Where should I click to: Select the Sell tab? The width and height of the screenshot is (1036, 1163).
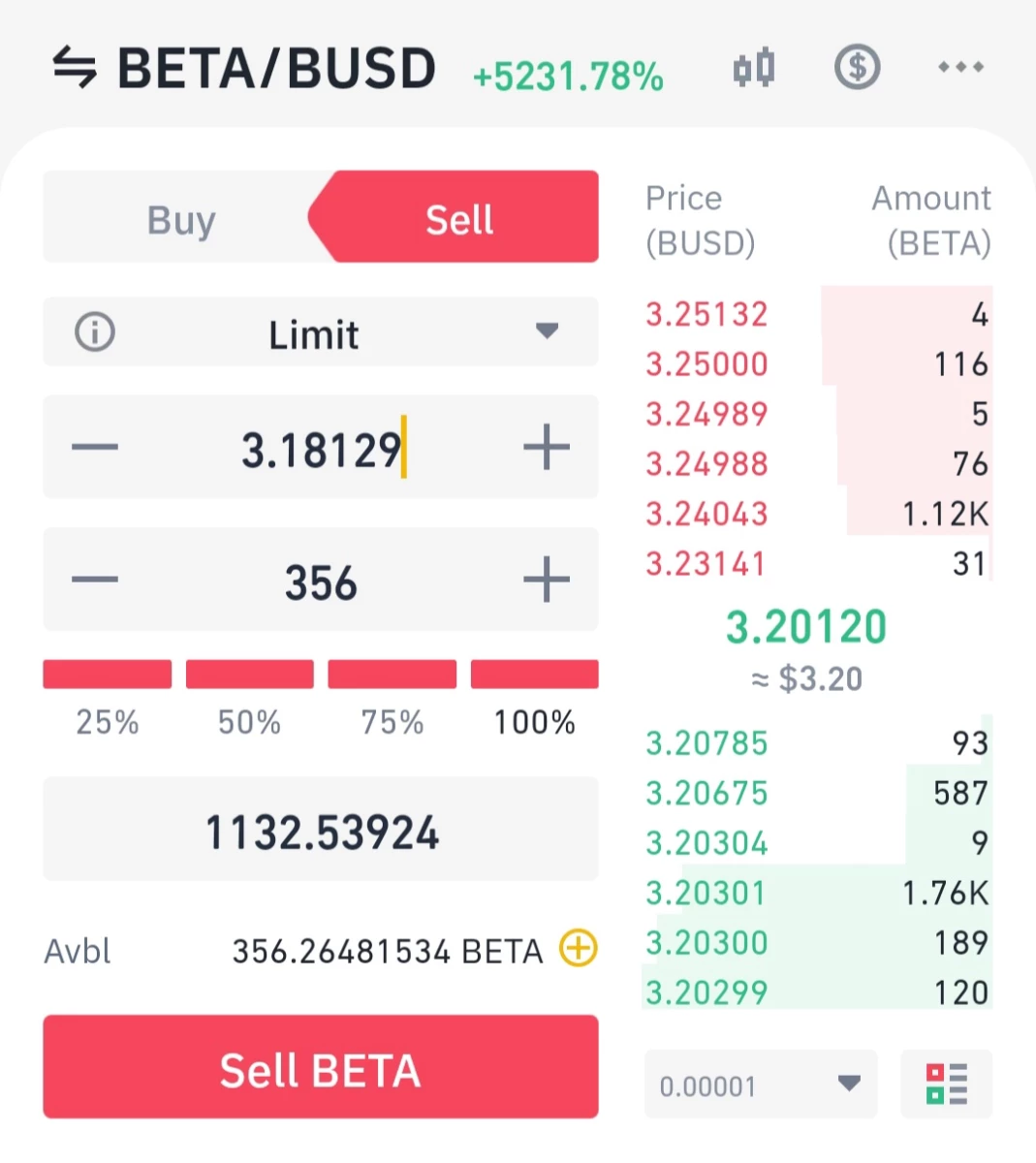coord(459,218)
